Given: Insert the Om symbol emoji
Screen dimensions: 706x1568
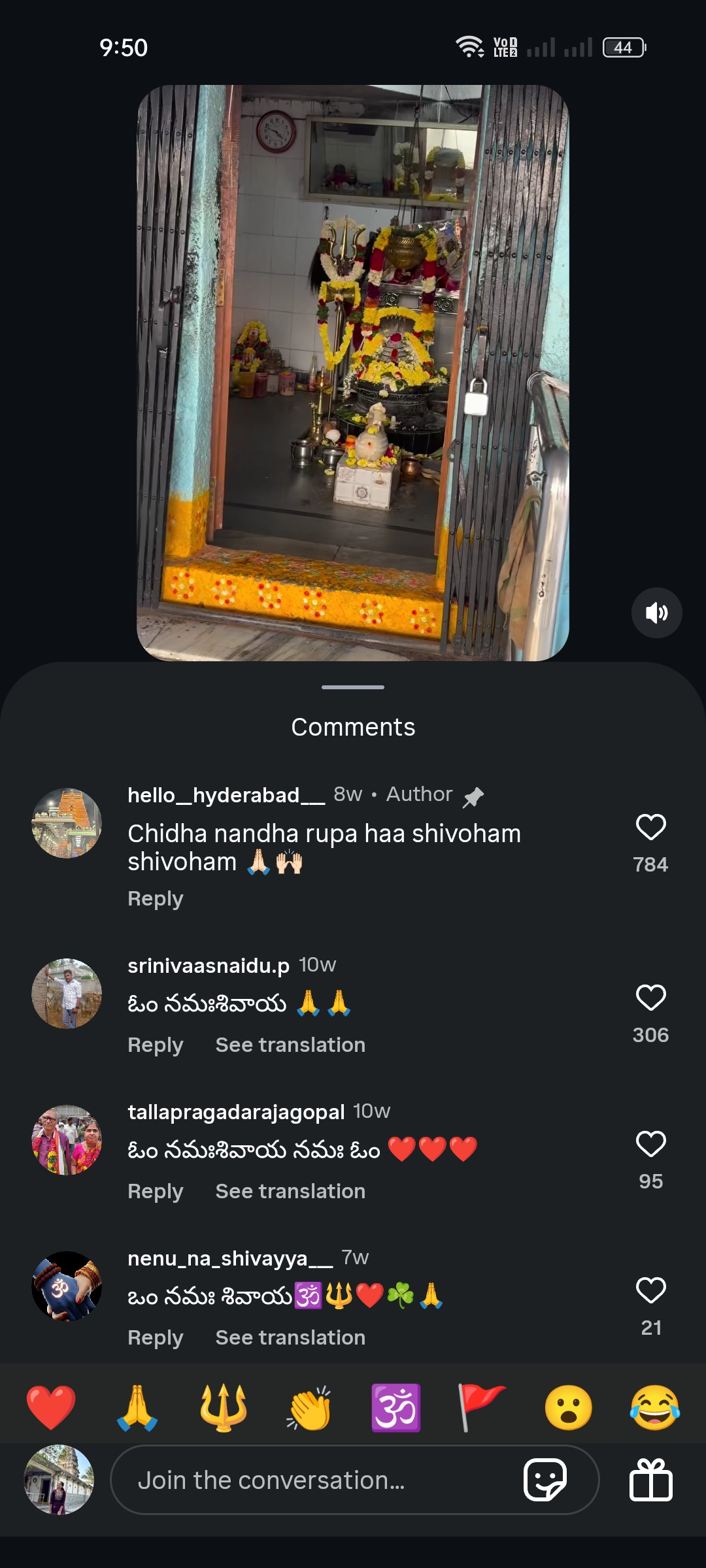Looking at the screenshot, I should [396, 1407].
